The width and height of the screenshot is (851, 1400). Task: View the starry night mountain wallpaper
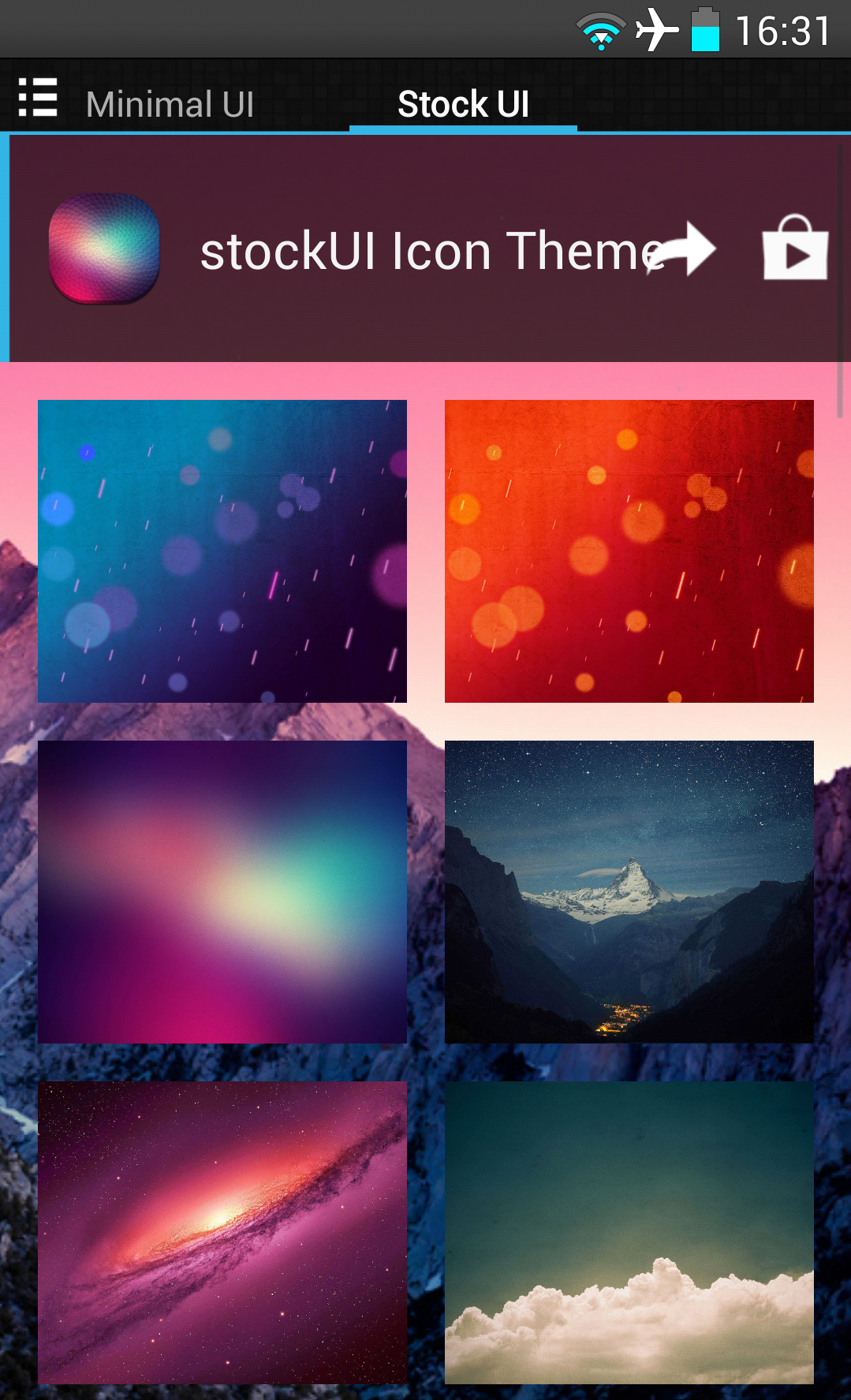coord(629,892)
